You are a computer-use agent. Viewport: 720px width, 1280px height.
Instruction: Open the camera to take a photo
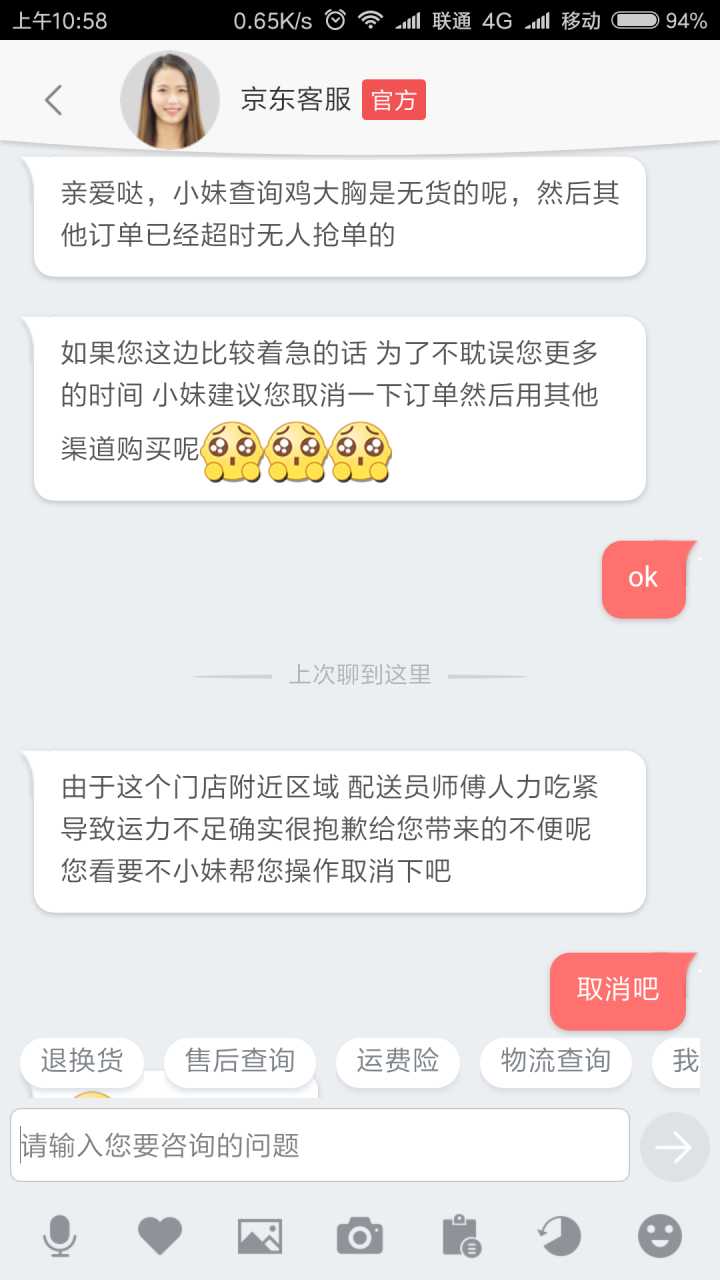tap(360, 1236)
